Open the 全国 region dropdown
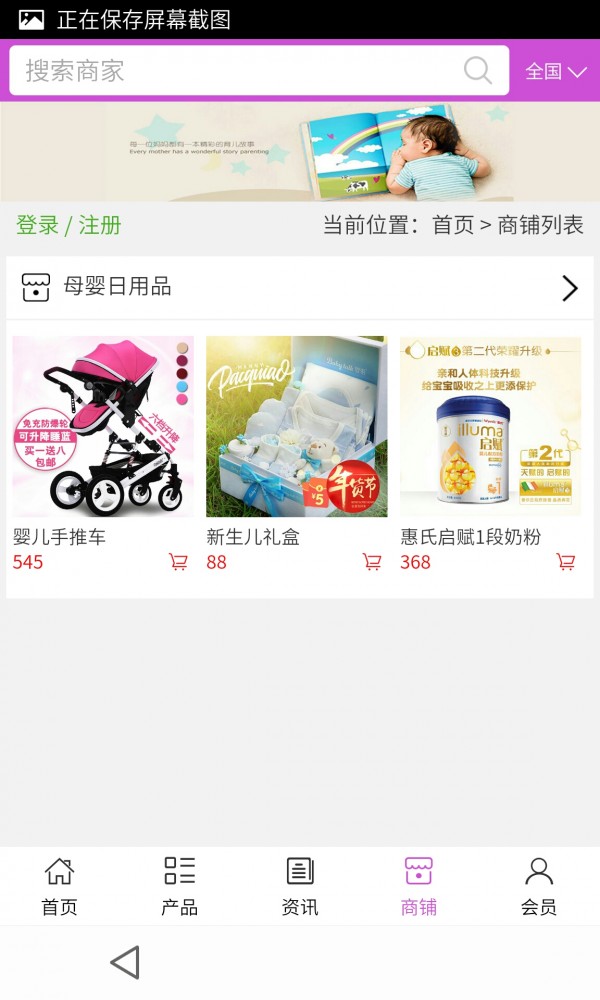 (x=556, y=71)
